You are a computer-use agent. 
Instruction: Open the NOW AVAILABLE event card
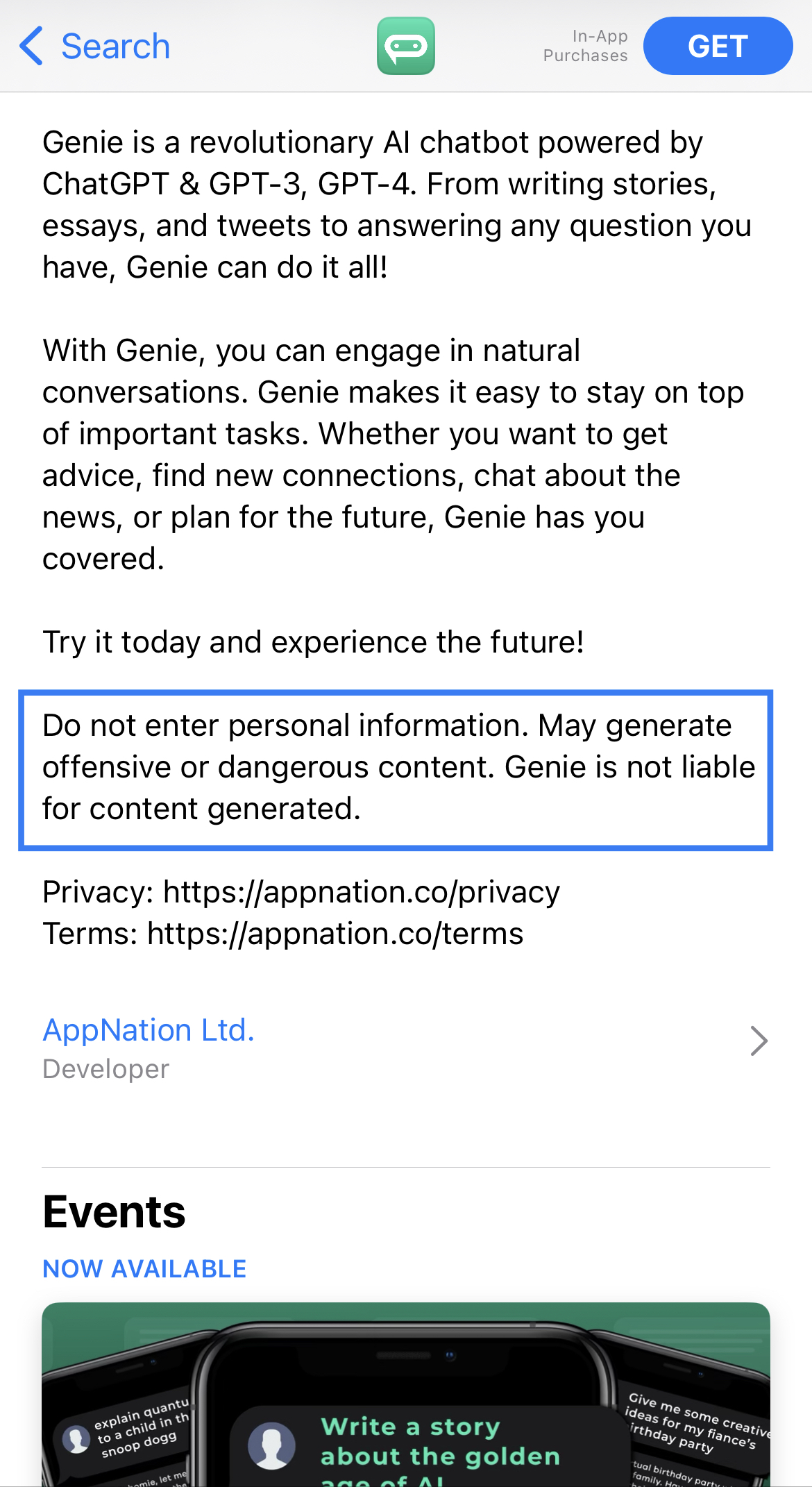tap(144, 1268)
